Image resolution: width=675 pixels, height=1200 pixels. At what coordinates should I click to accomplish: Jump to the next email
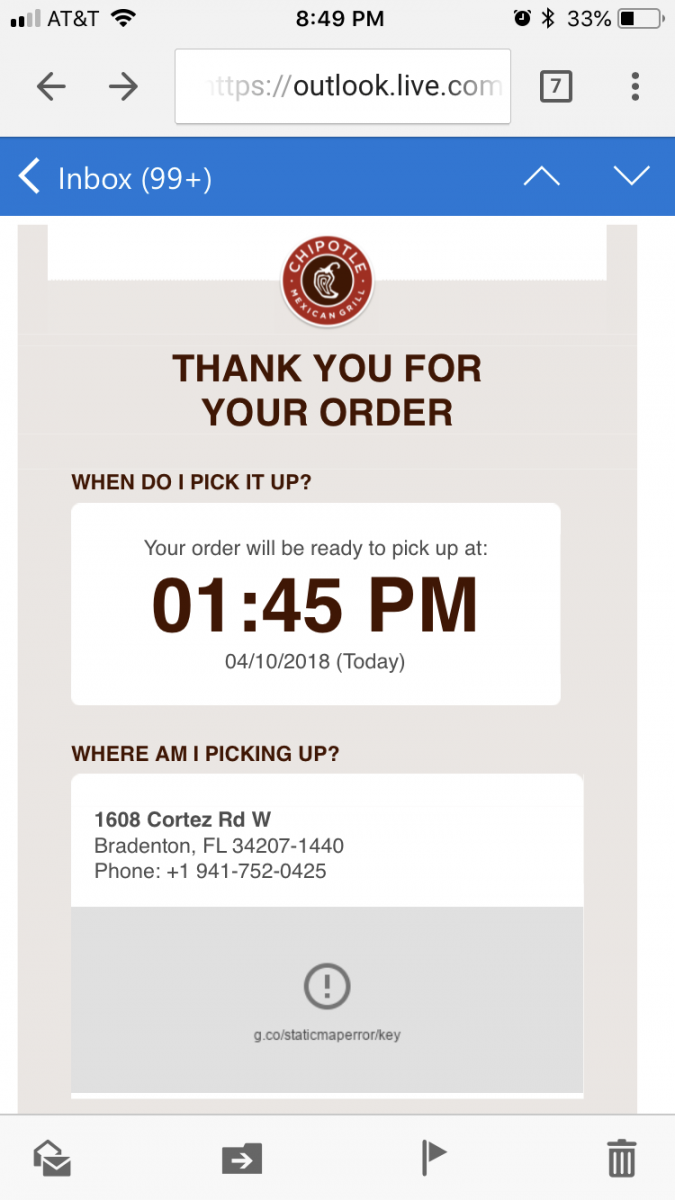(632, 177)
